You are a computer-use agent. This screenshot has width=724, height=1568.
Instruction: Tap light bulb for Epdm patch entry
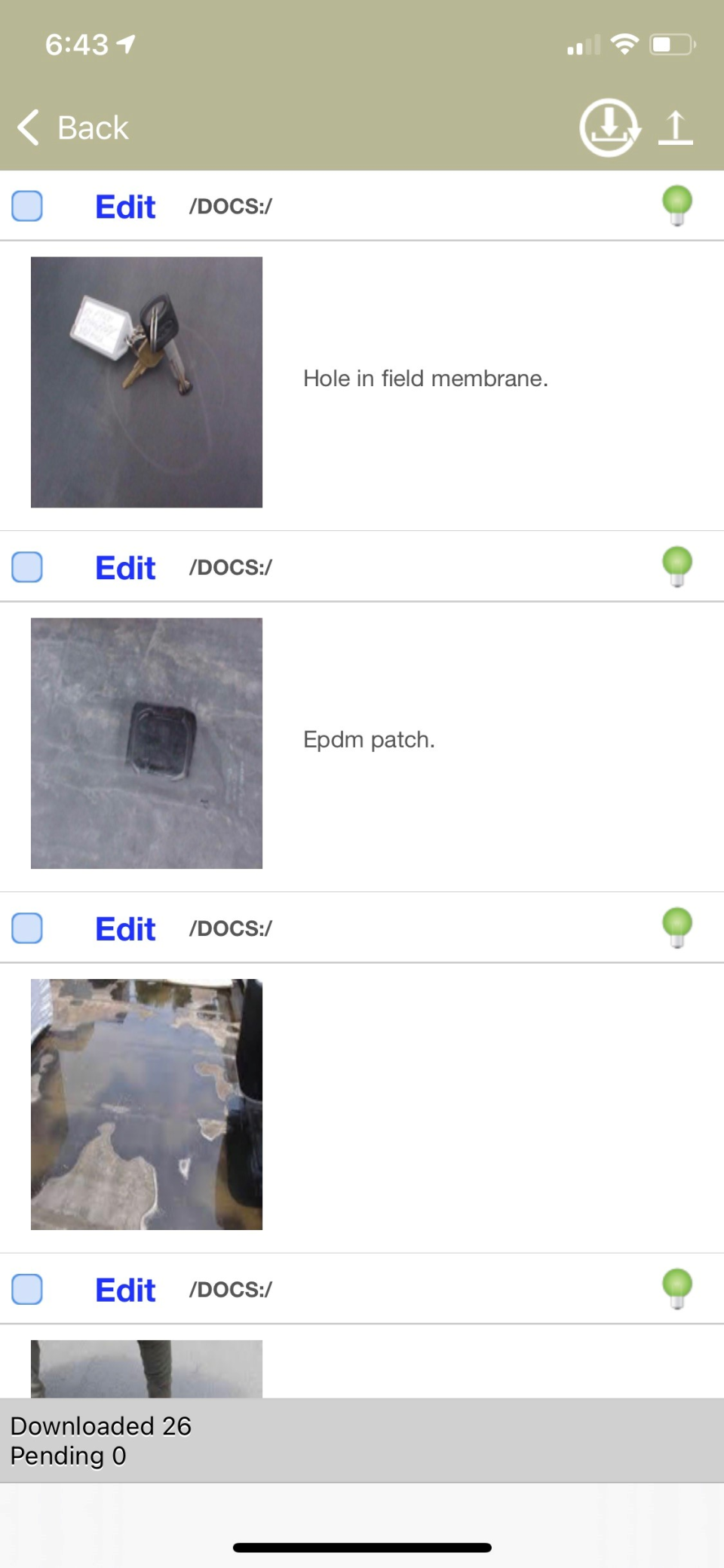coord(676,566)
